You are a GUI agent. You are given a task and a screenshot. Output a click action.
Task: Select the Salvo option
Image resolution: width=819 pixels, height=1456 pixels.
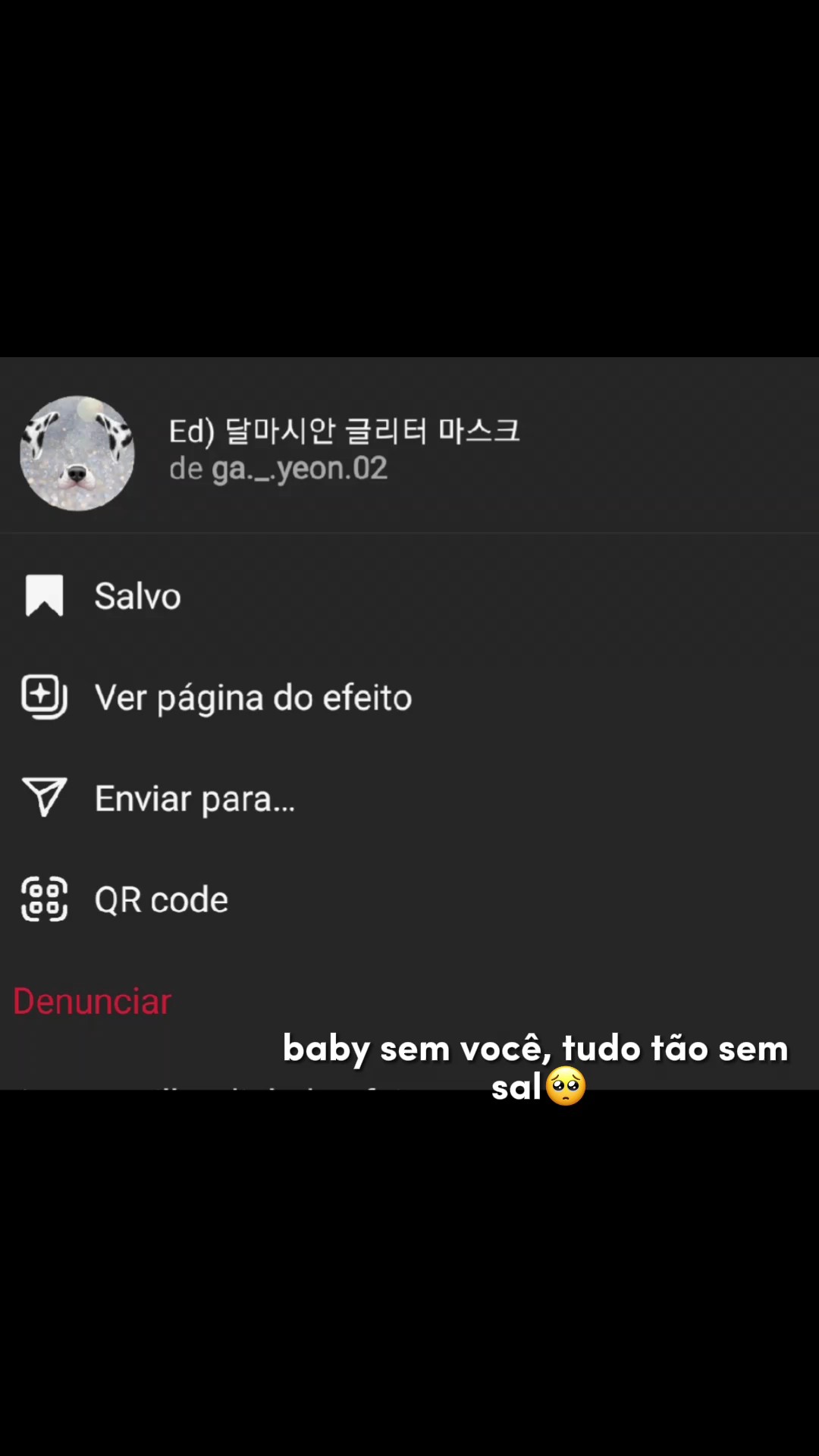coord(137,595)
